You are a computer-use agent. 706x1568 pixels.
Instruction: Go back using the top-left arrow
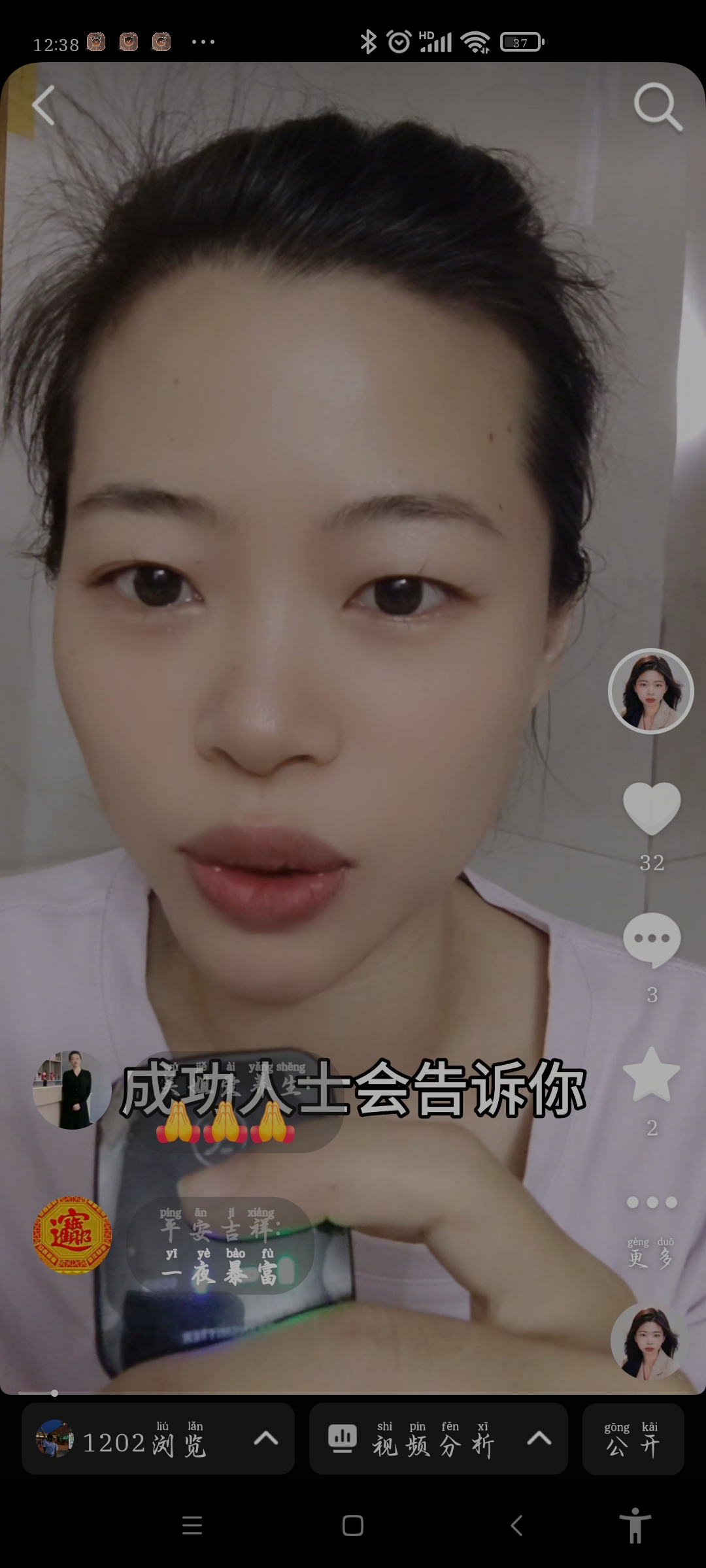(44, 105)
